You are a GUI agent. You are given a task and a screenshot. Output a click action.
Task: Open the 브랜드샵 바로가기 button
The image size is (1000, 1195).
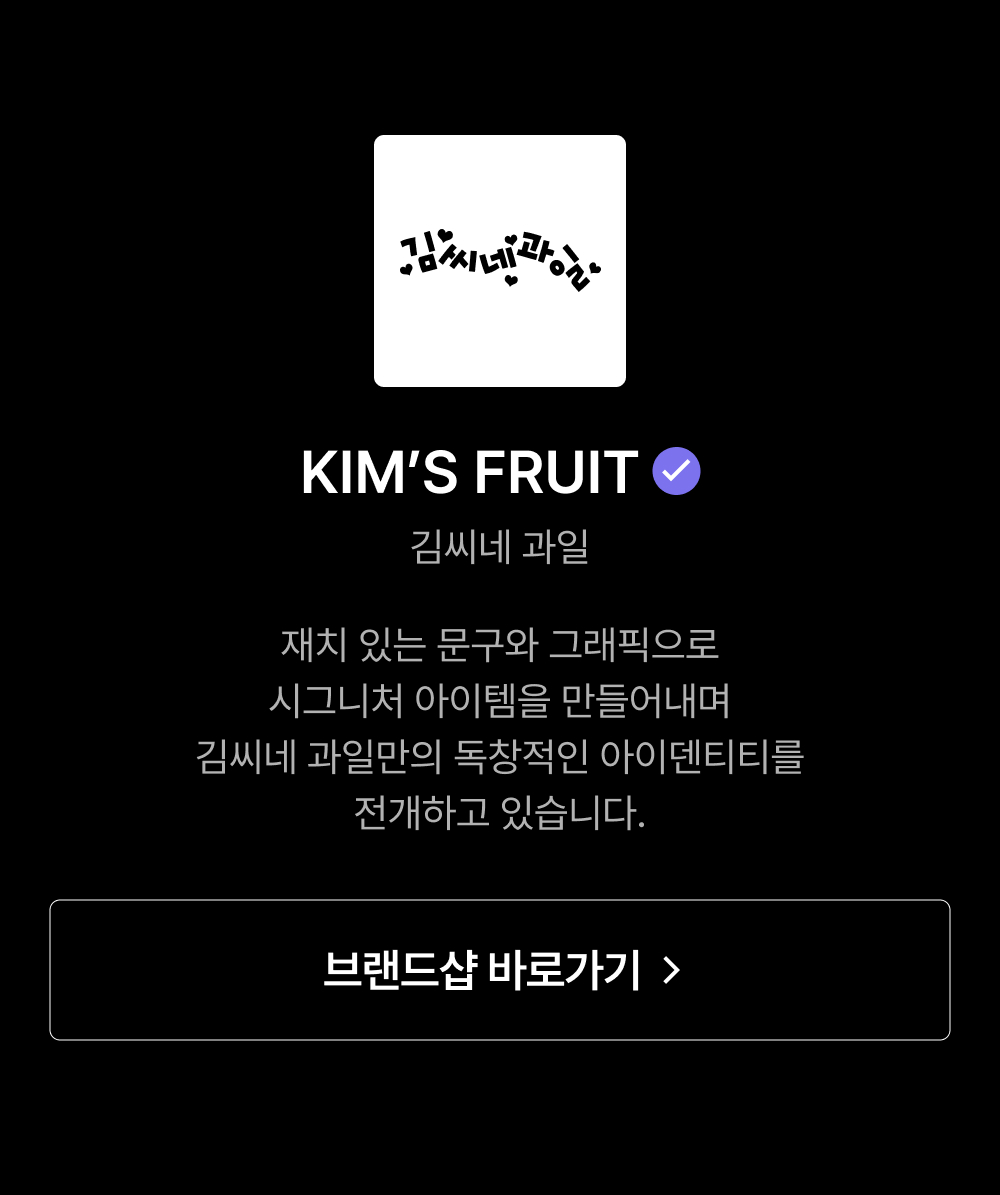click(500, 969)
